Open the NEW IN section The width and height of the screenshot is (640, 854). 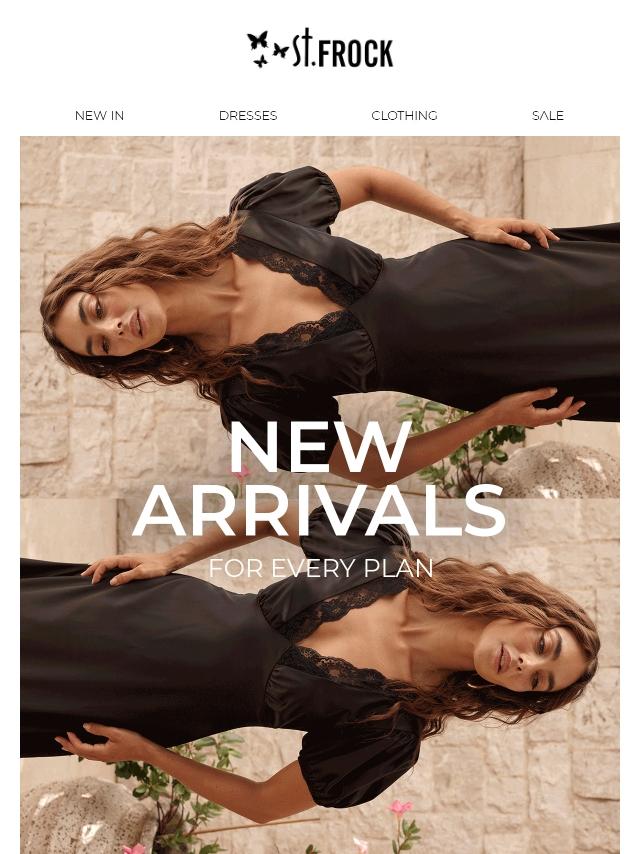point(99,116)
